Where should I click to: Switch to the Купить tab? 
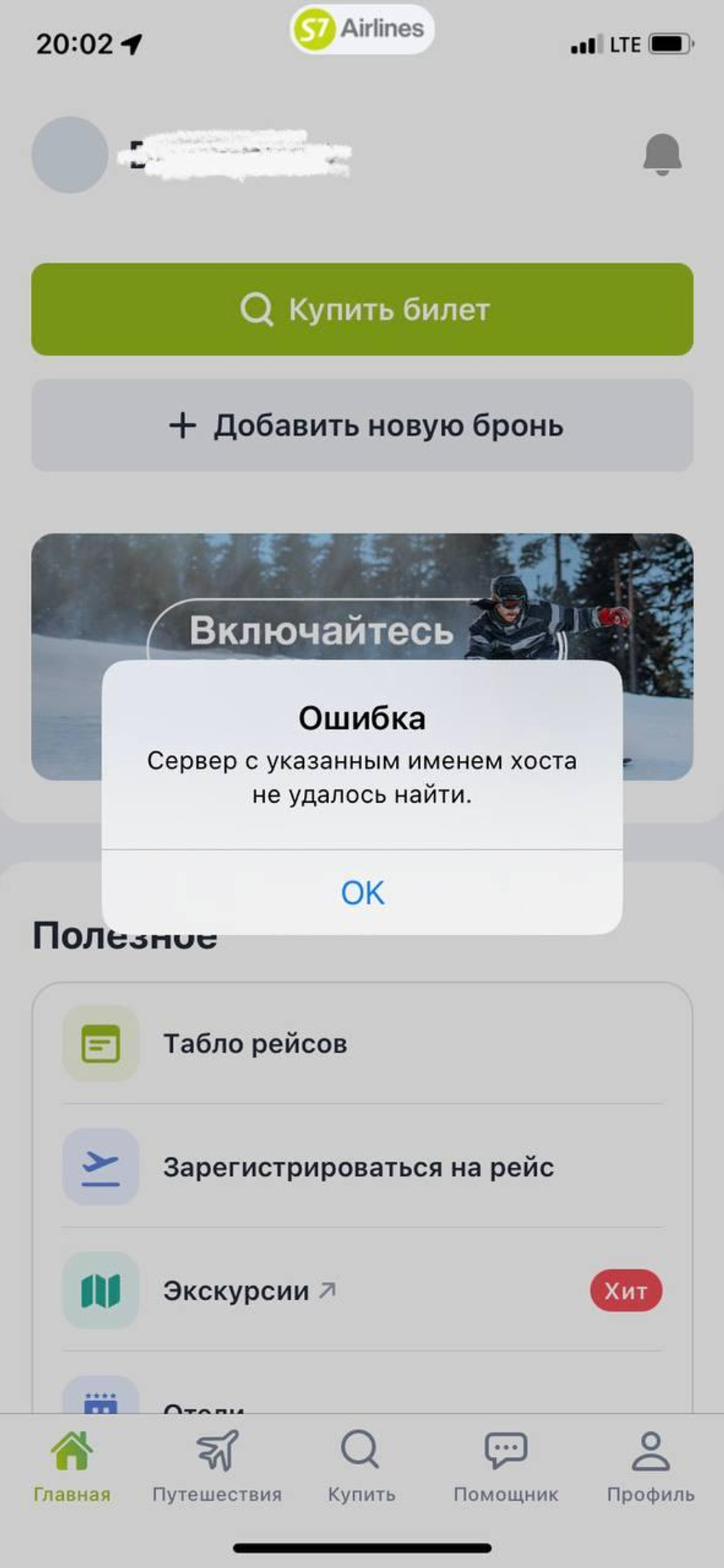pos(361,1466)
